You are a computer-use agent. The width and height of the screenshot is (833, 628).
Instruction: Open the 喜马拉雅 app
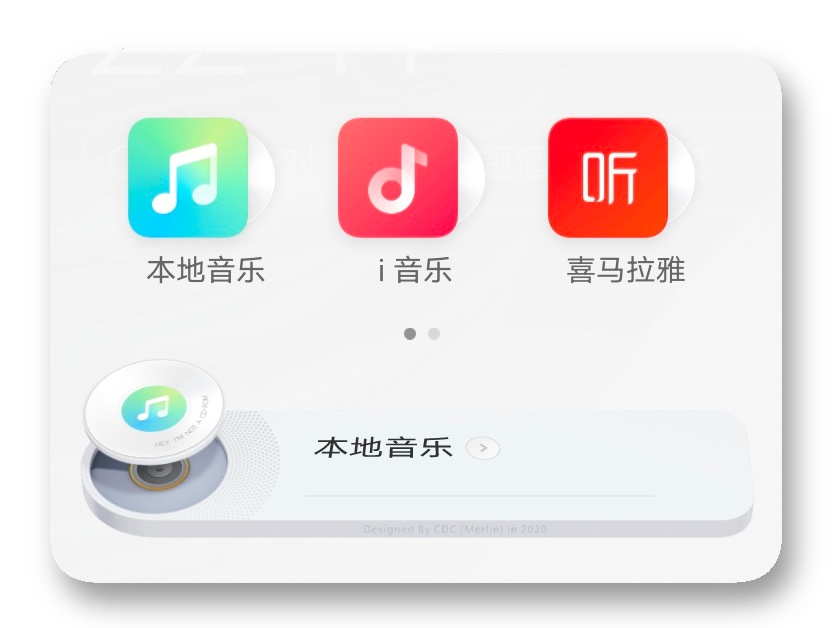point(608,178)
